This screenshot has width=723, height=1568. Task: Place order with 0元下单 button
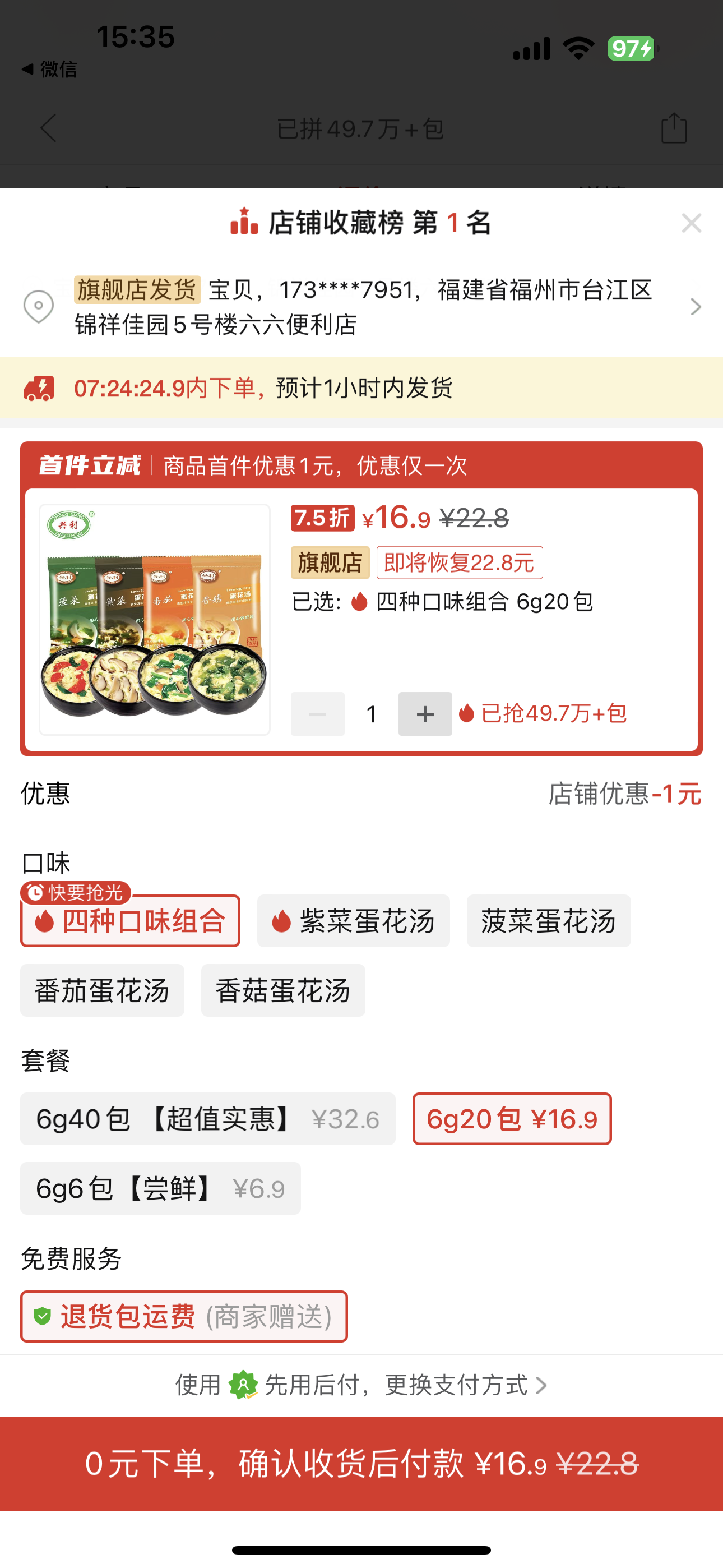click(x=361, y=1463)
